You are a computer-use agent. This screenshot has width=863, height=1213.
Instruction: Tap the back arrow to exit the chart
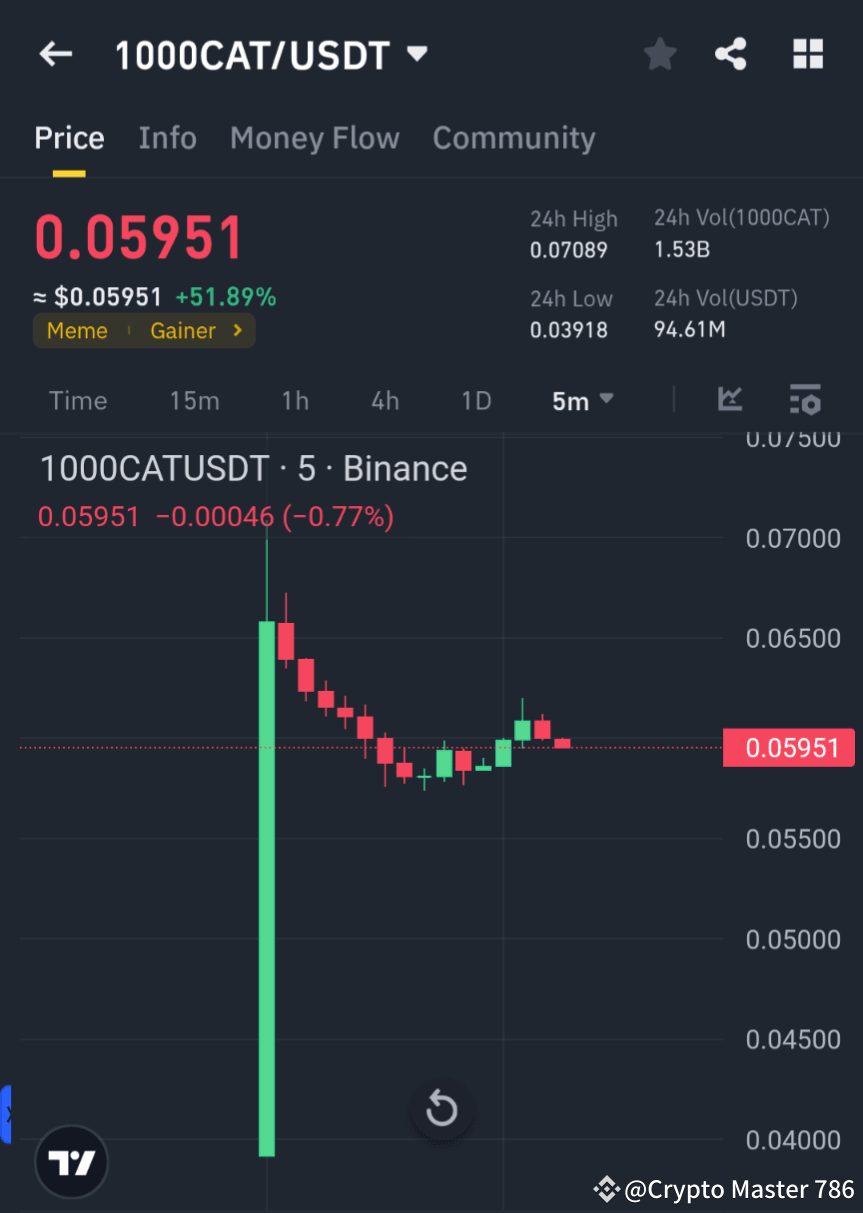pos(55,54)
